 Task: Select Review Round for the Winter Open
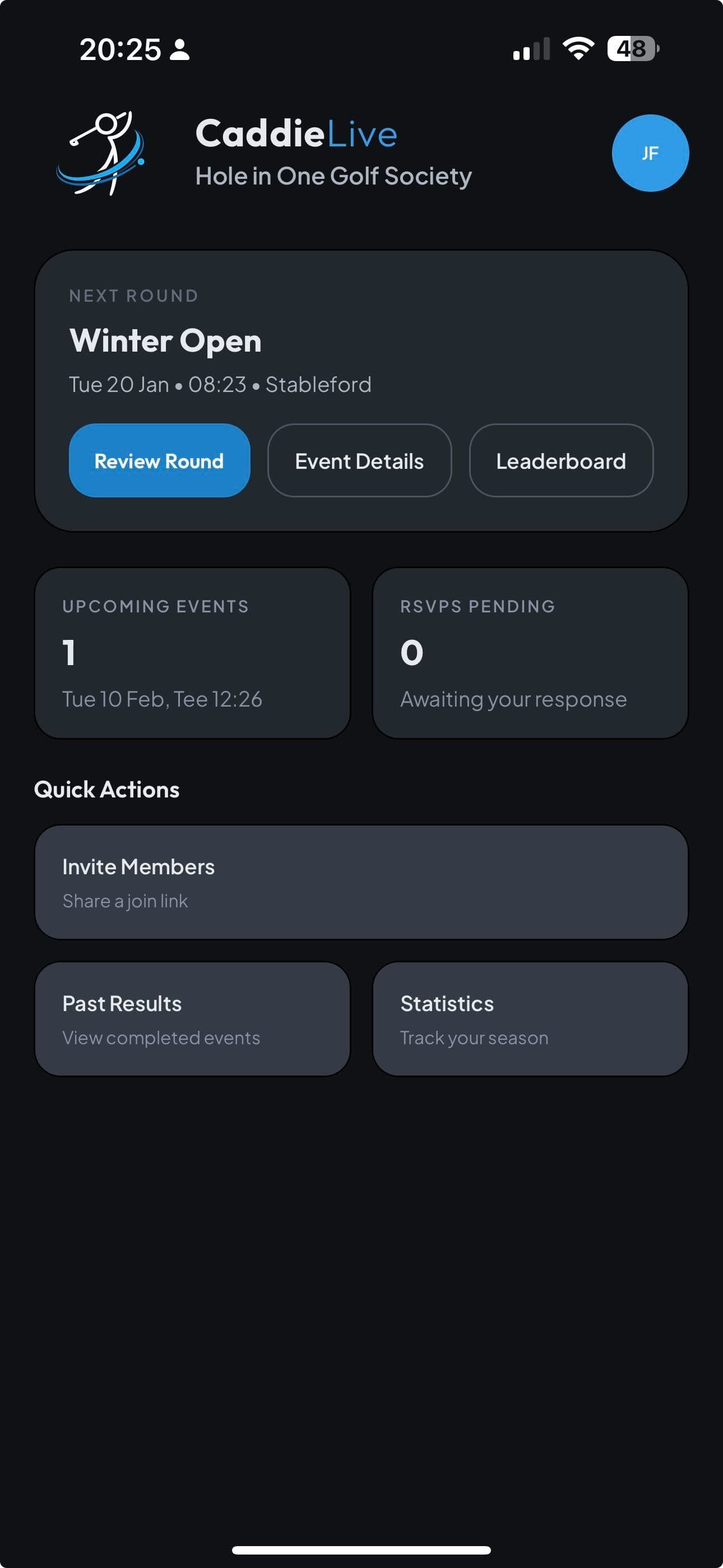pyautogui.click(x=159, y=461)
